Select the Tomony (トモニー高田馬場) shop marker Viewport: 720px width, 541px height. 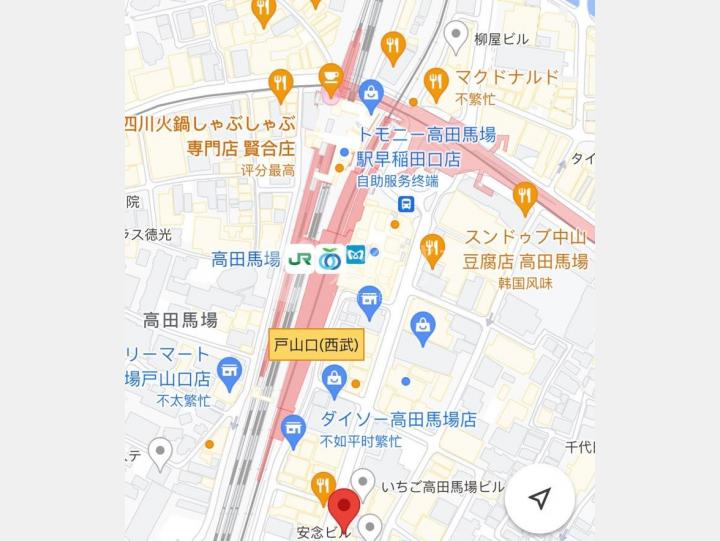point(371,96)
